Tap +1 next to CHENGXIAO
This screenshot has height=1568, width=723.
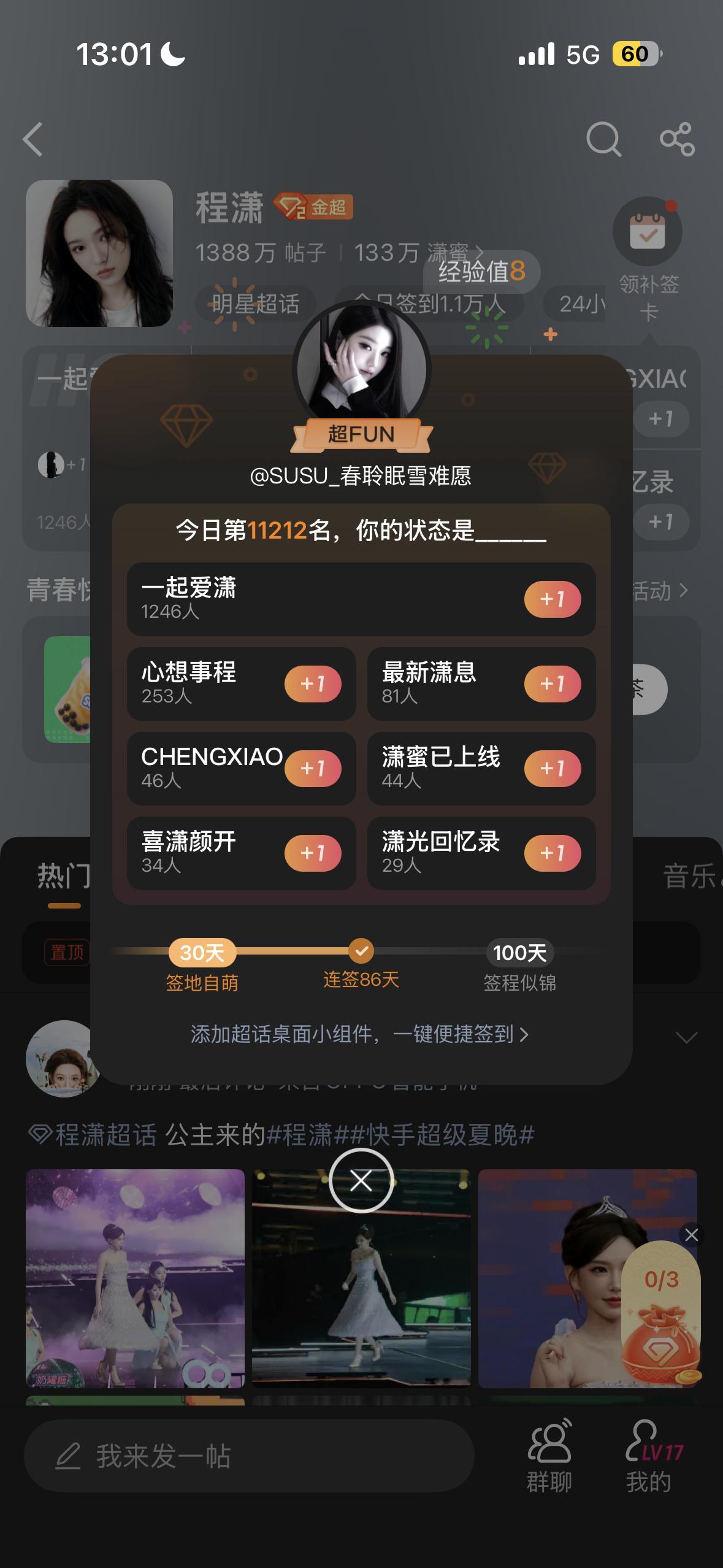313,769
